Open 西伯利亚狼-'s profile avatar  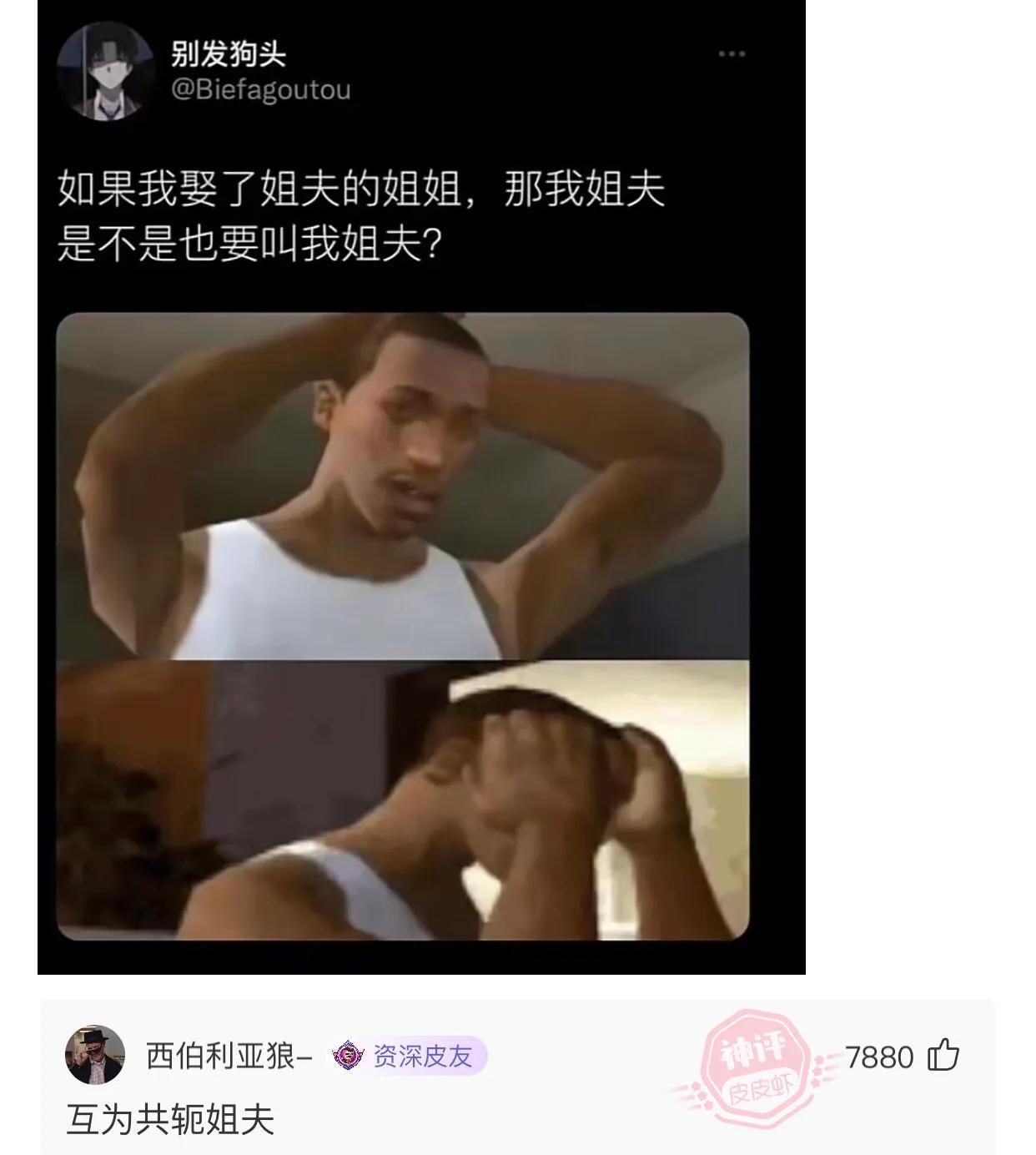[95, 1056]
